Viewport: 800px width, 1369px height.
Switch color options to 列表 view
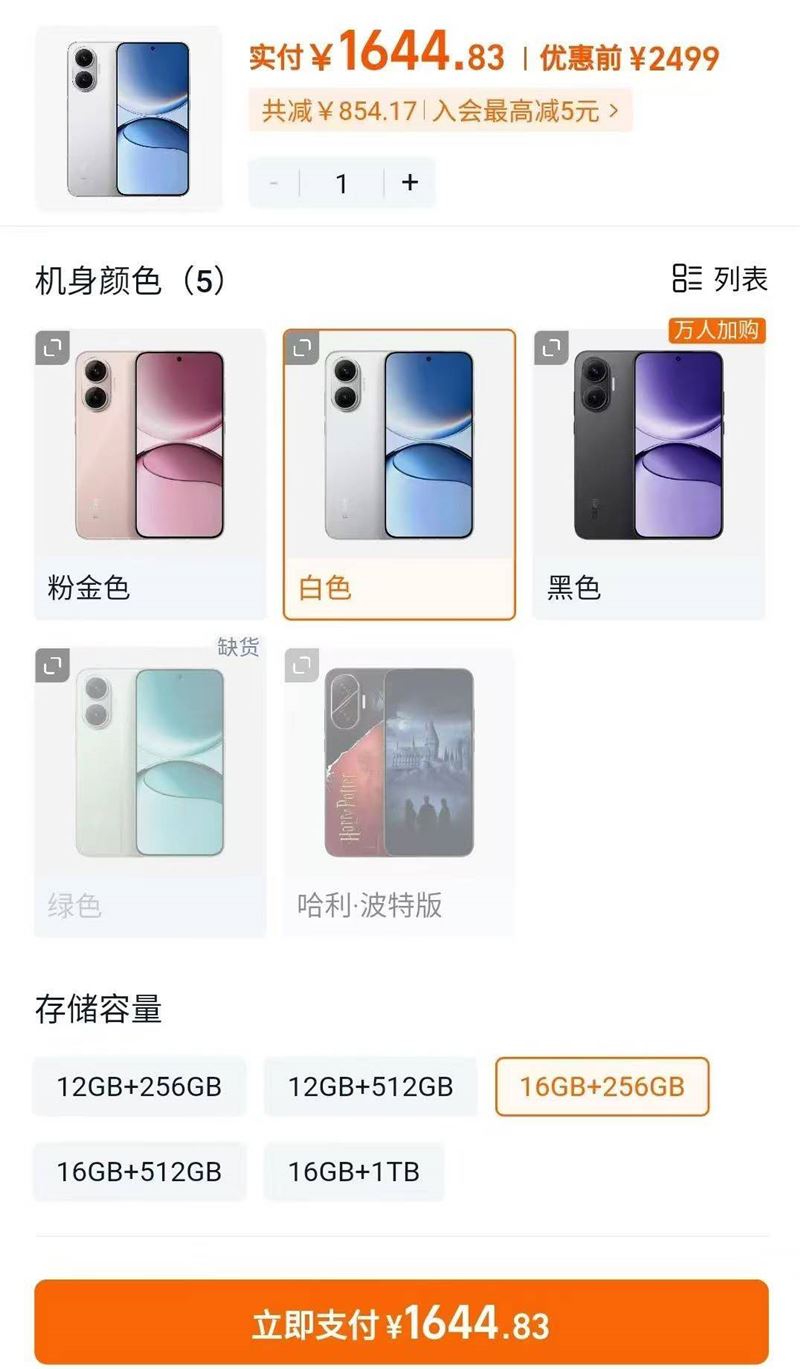coord(720,279)
